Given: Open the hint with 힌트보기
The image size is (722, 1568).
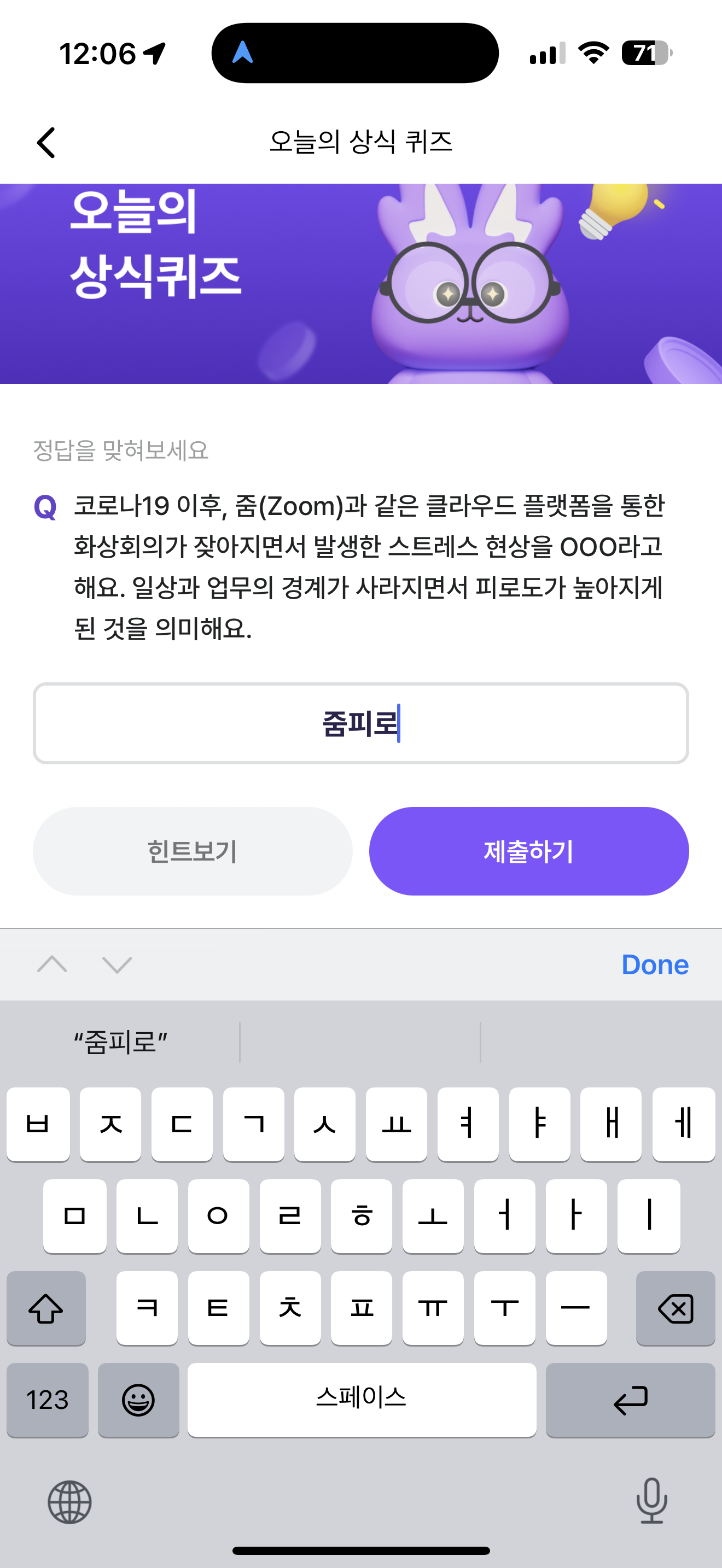Looking at the screenshot, I should (x=193, y=851).
